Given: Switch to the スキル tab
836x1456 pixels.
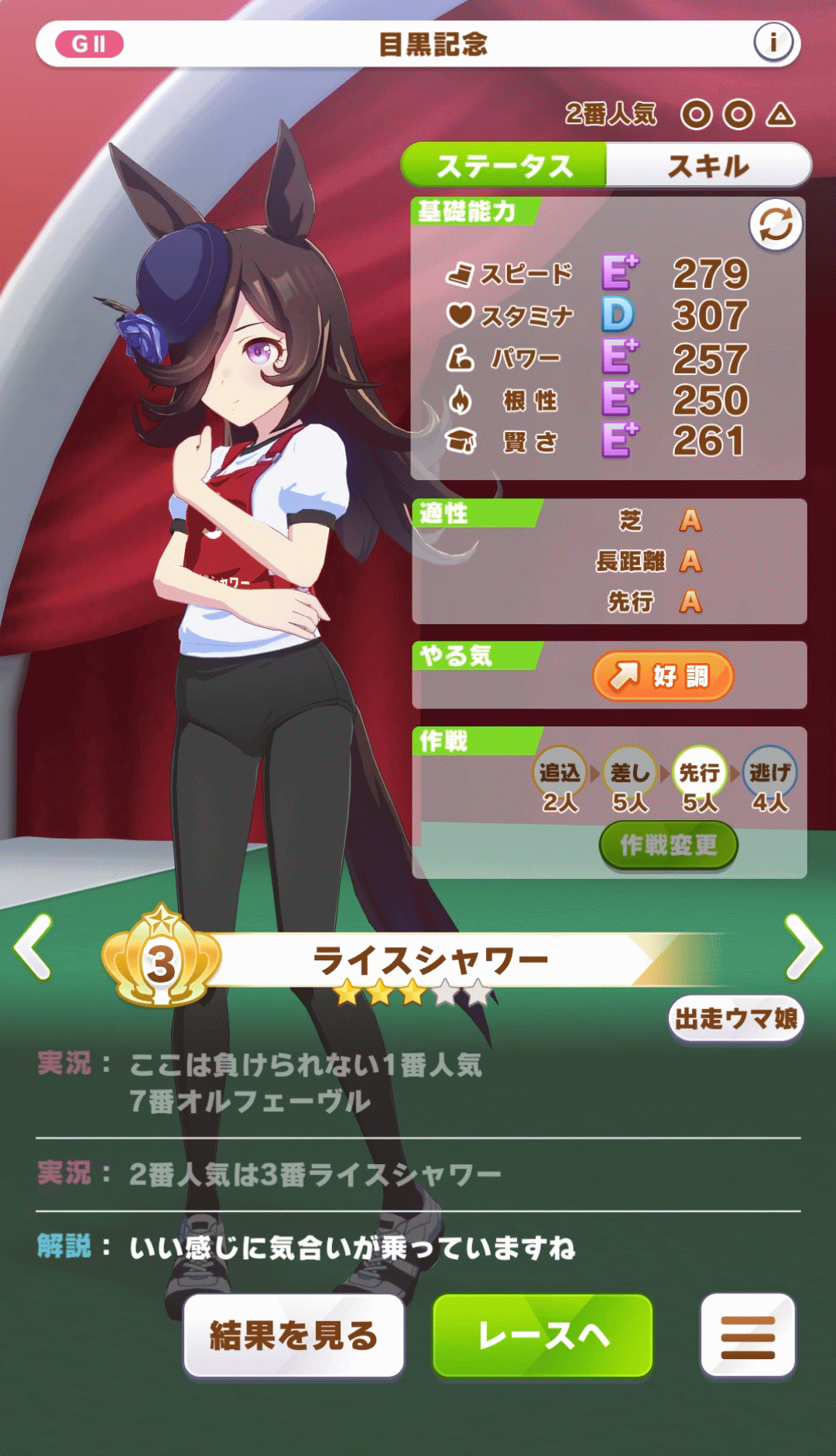Looking at the screenshot, I should (x=708, y=165).
